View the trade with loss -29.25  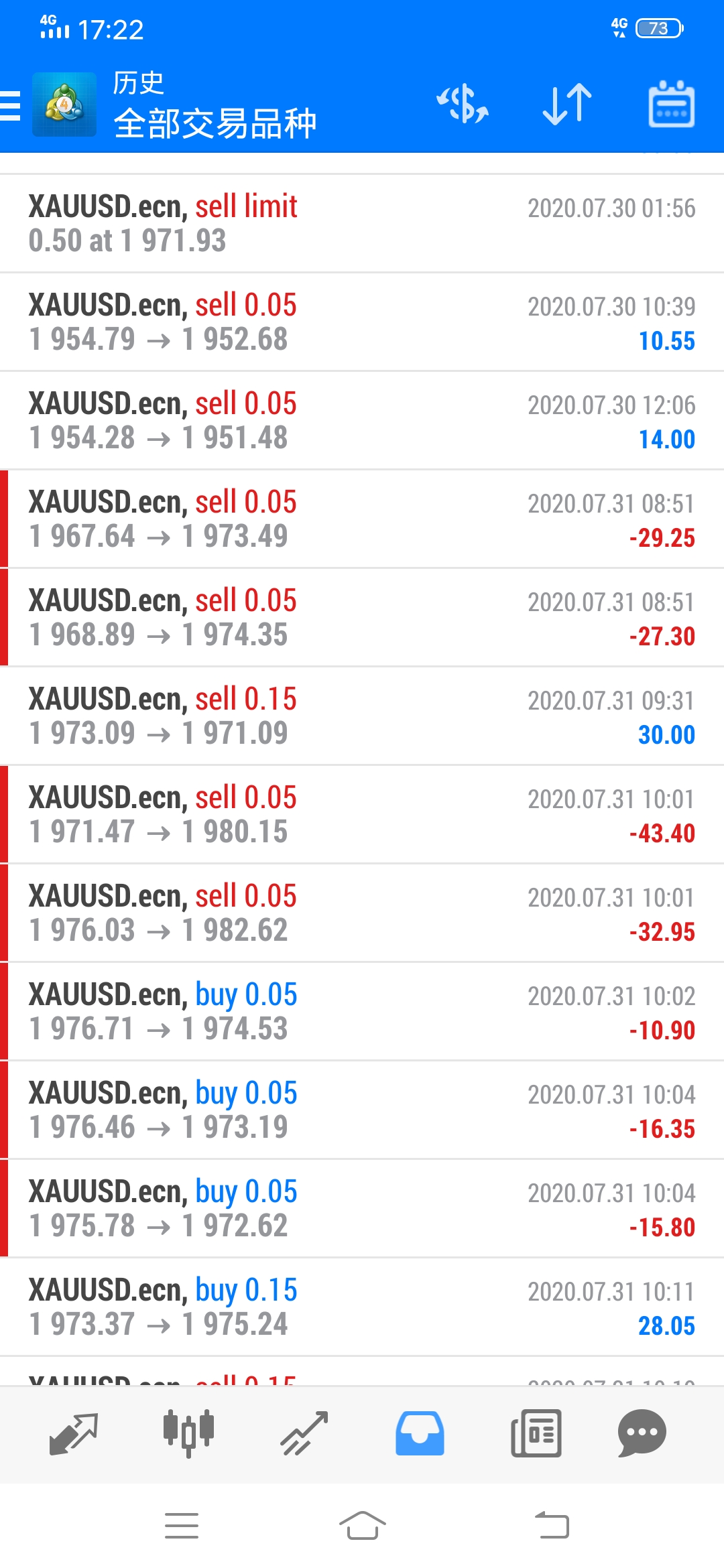coord(362,519)
